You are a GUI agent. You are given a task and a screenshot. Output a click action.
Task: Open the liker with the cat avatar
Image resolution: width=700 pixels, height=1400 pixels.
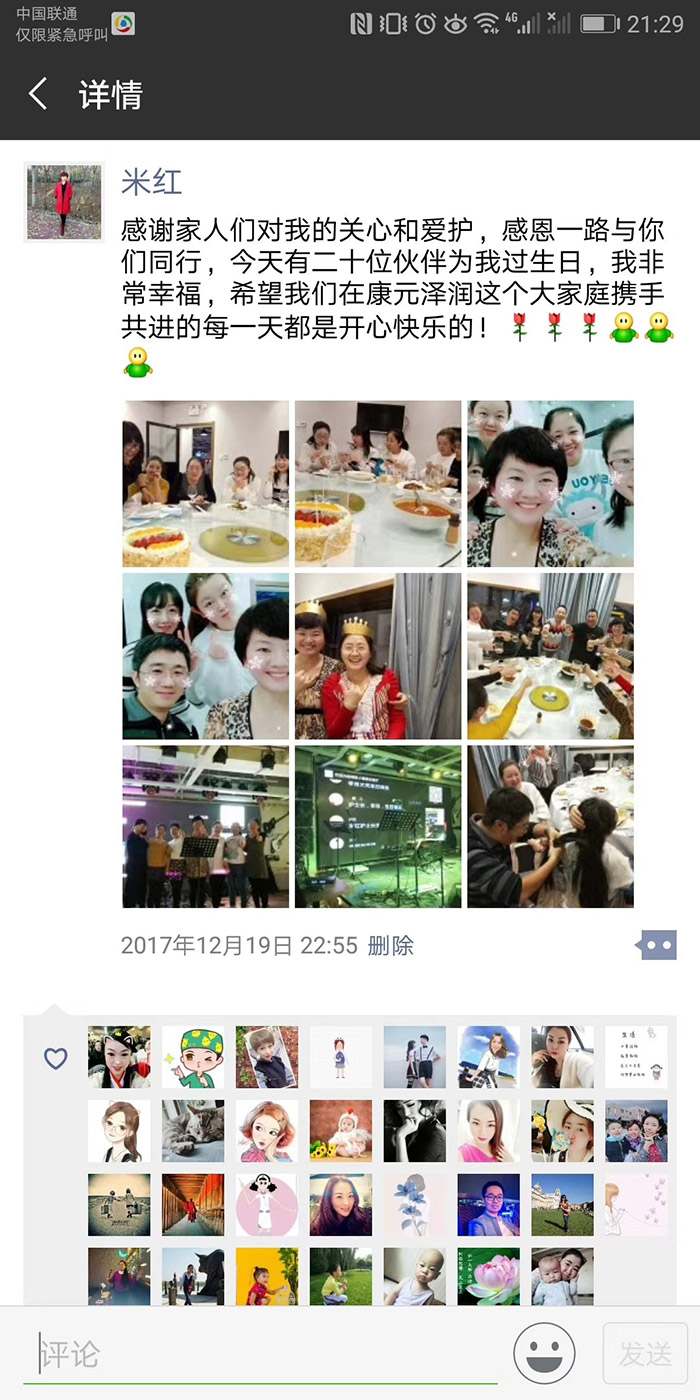pyautogui.click(x=193, y=1131)
